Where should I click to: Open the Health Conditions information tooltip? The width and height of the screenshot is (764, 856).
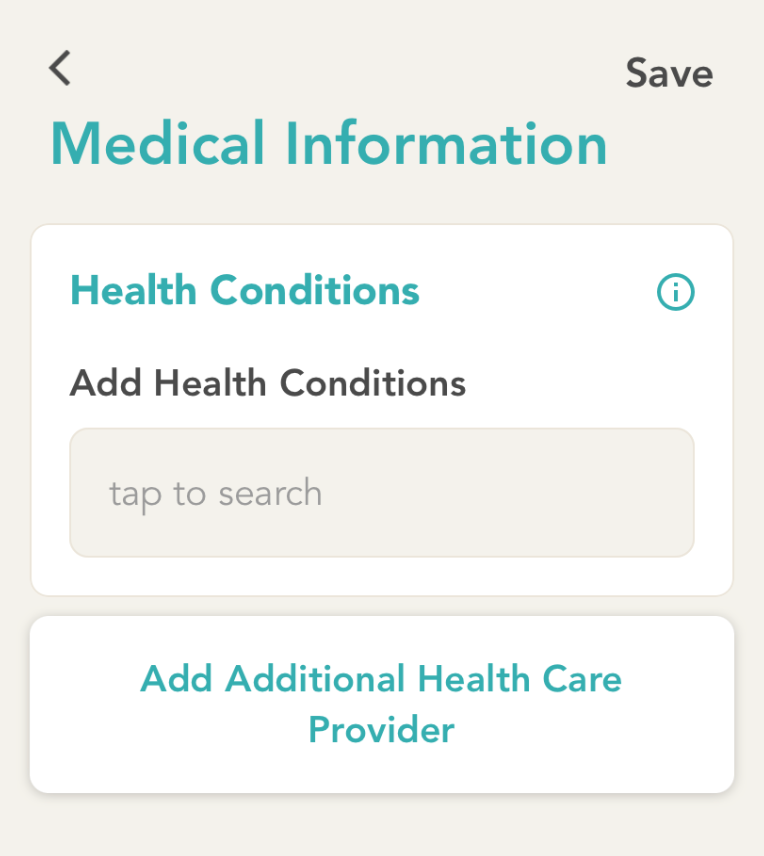click(x=676, y=292)
